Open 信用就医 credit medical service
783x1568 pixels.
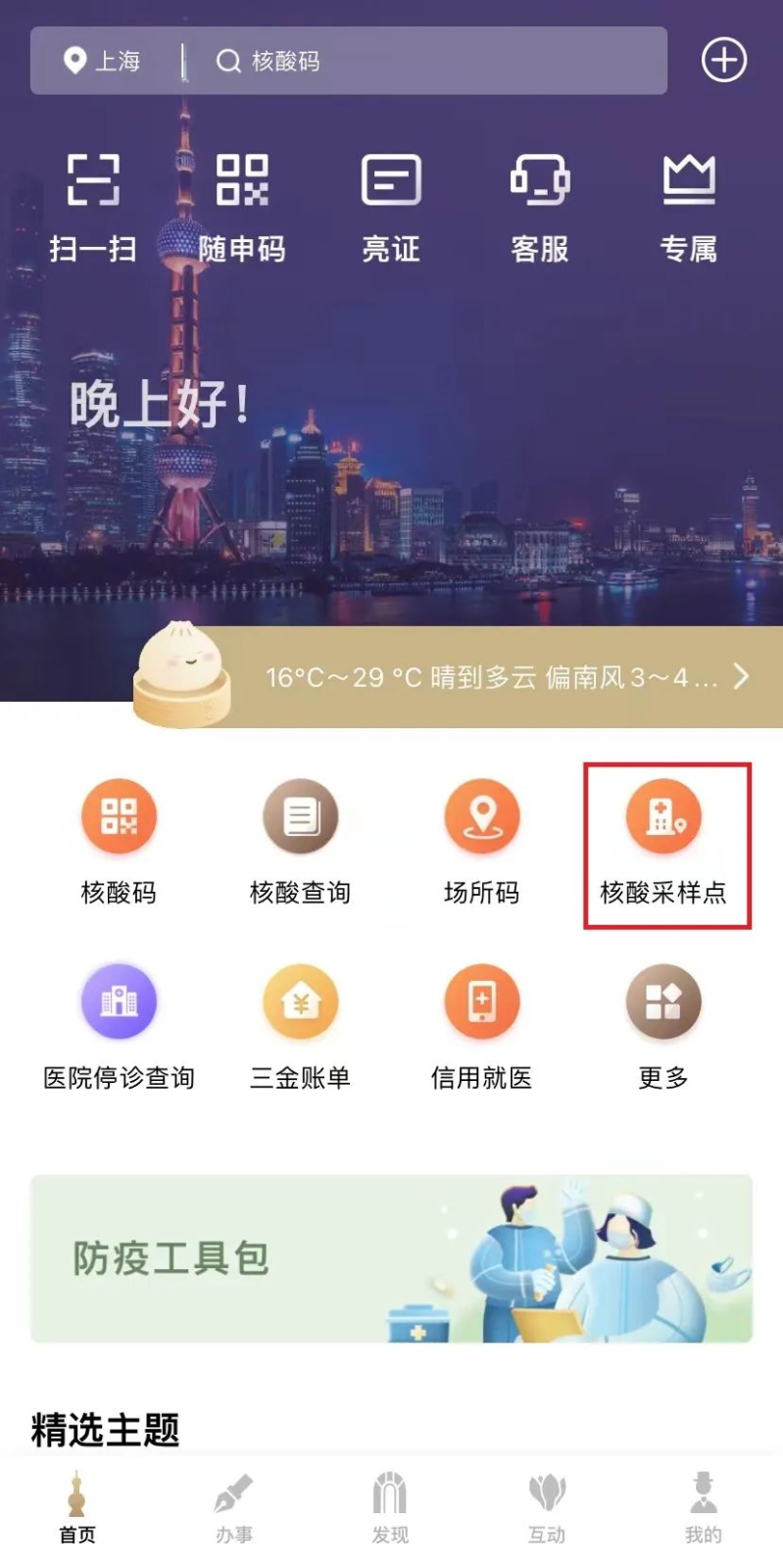[x=481, y=1029]
